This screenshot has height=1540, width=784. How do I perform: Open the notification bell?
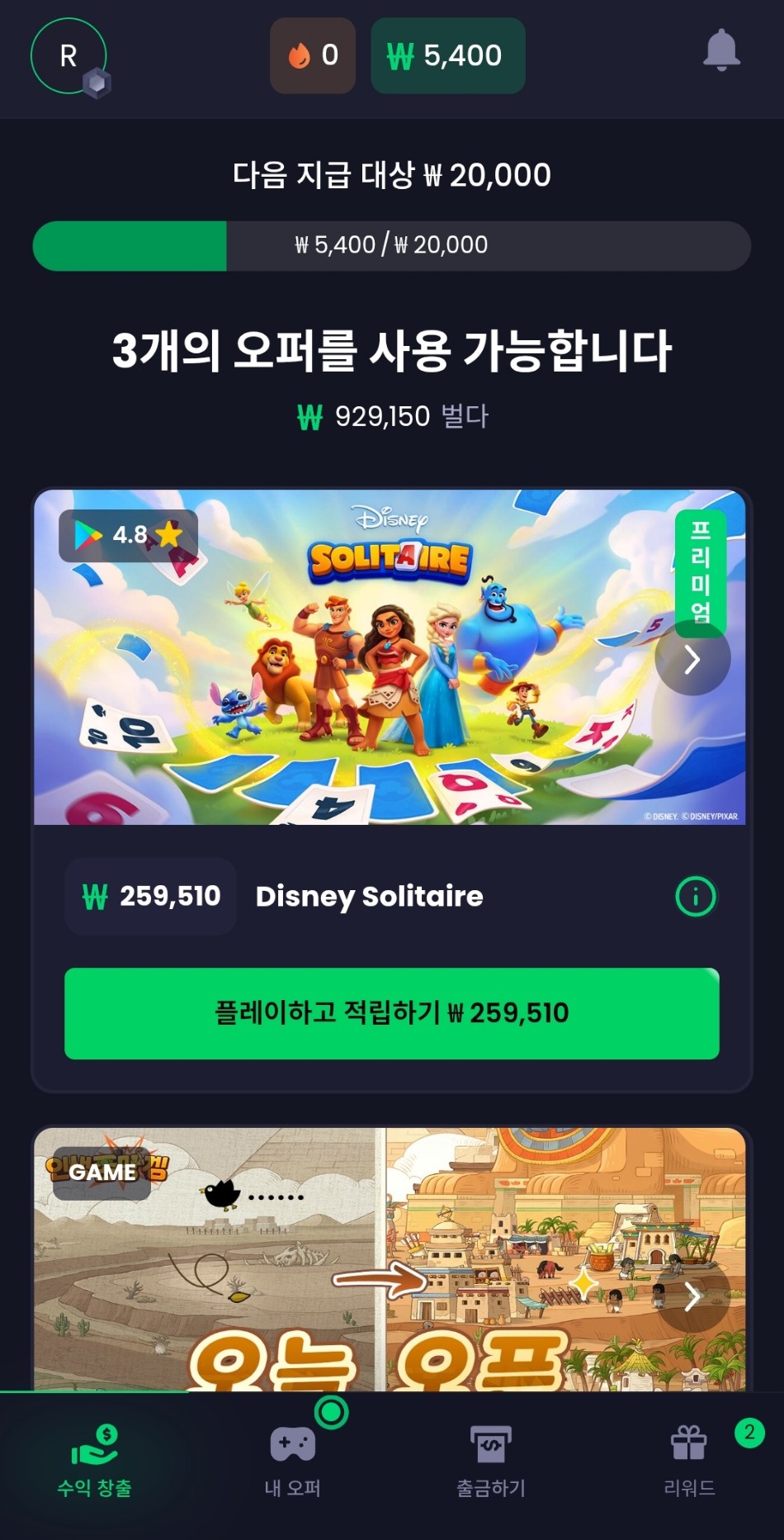(722, 51)
